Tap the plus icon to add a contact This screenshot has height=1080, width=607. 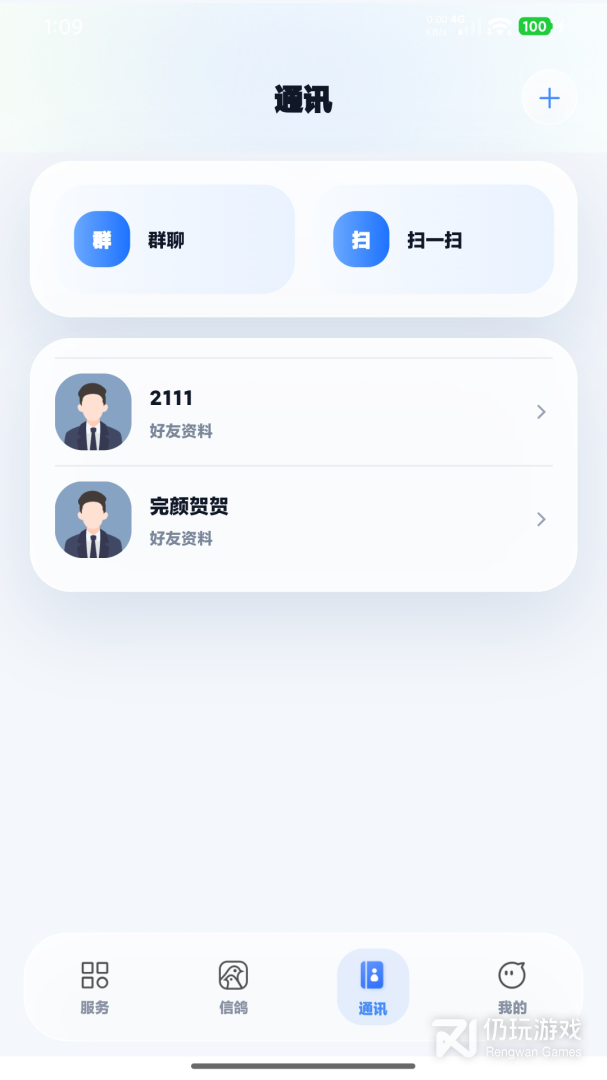coord(549,98)
